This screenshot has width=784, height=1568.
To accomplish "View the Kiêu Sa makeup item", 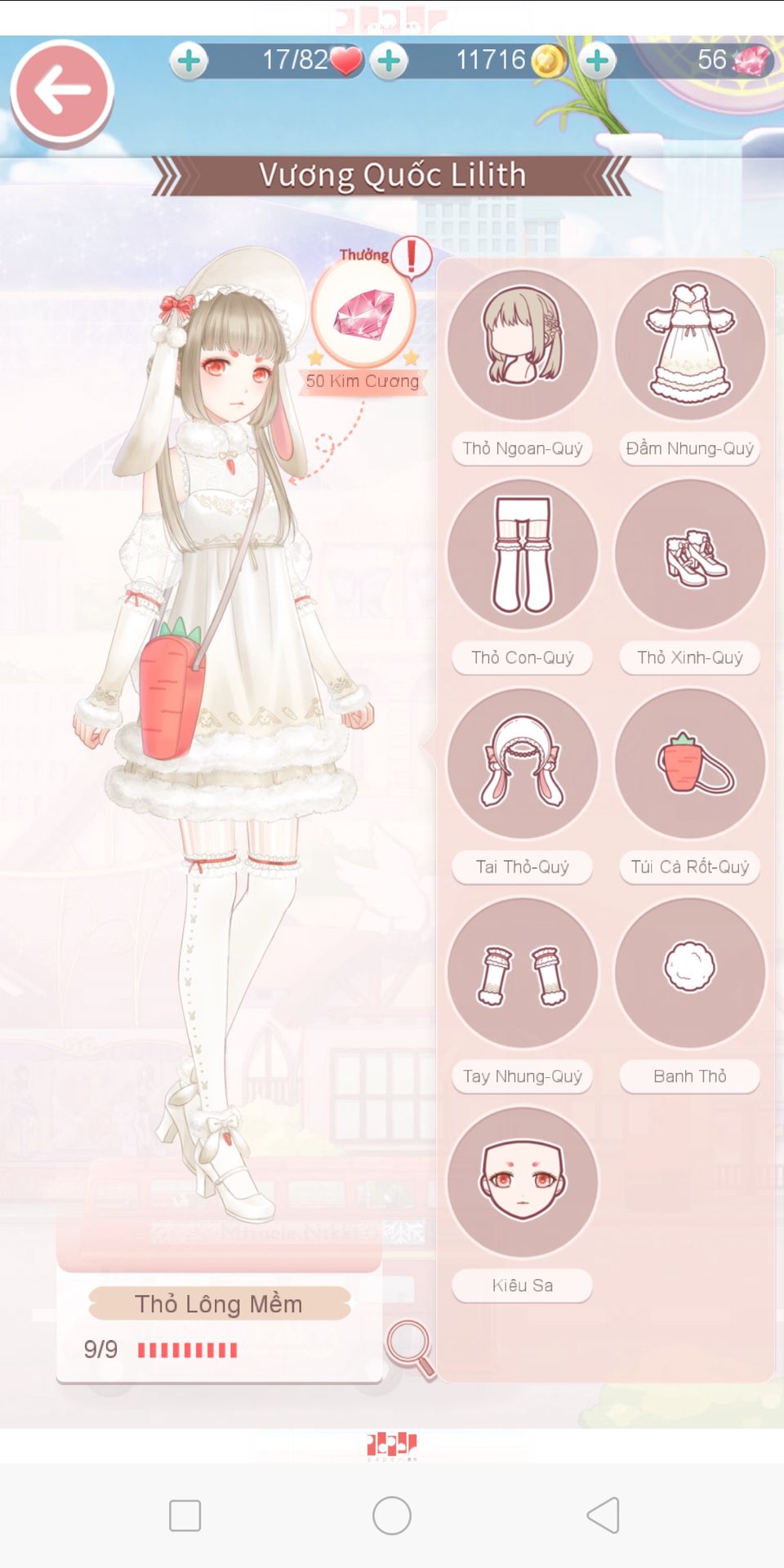I will pyautogui.click(x=522, y=1182).
